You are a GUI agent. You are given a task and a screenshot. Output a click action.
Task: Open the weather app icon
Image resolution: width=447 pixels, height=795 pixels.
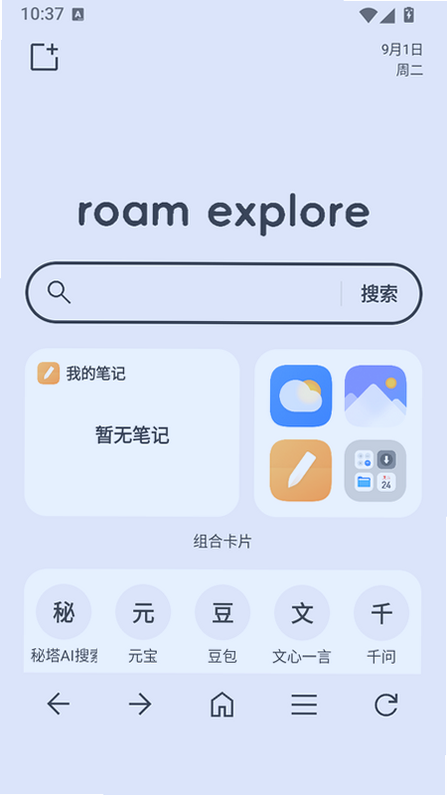pos(301,396)
